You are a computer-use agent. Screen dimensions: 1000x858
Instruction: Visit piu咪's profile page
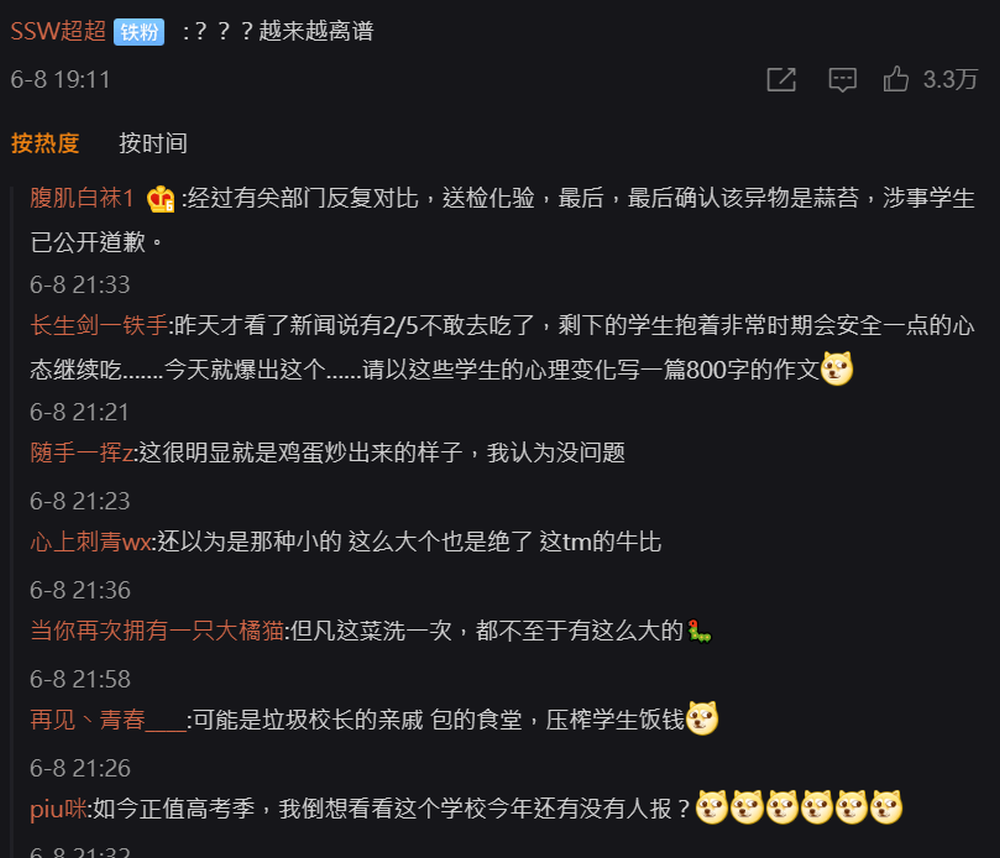click(60, 808)
